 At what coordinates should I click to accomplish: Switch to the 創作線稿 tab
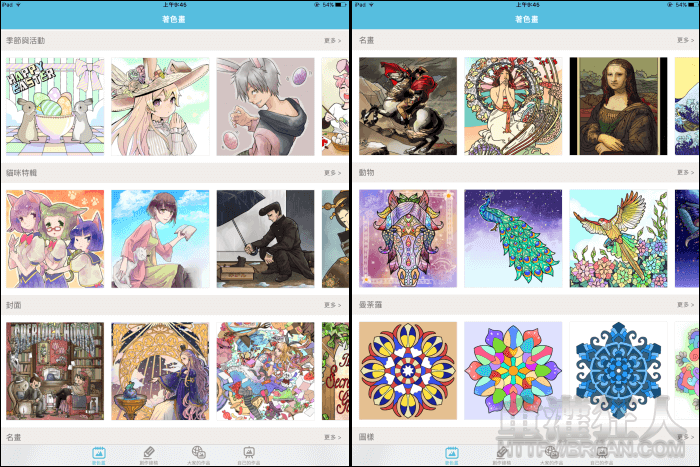(x=149, y=455)
